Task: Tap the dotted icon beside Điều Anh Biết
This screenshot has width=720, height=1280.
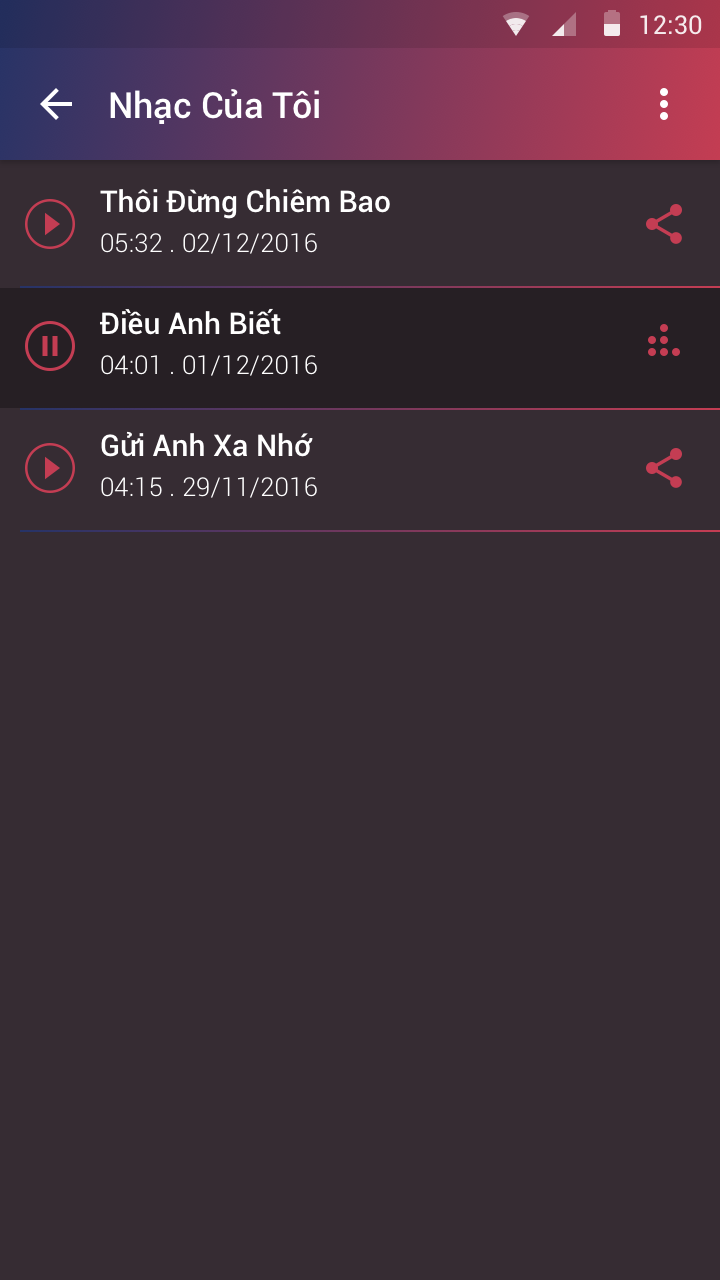Action: tap(664, 341)
